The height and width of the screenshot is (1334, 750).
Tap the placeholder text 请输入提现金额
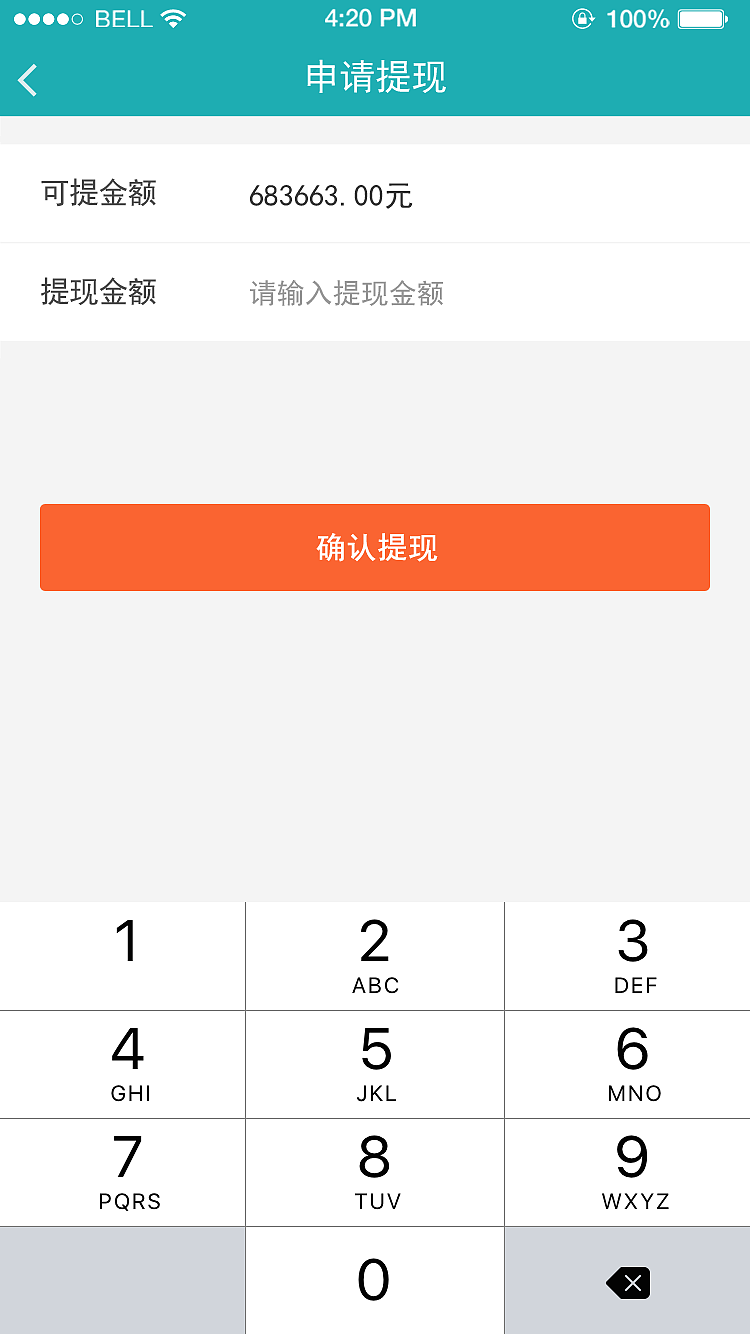(347, 293)
